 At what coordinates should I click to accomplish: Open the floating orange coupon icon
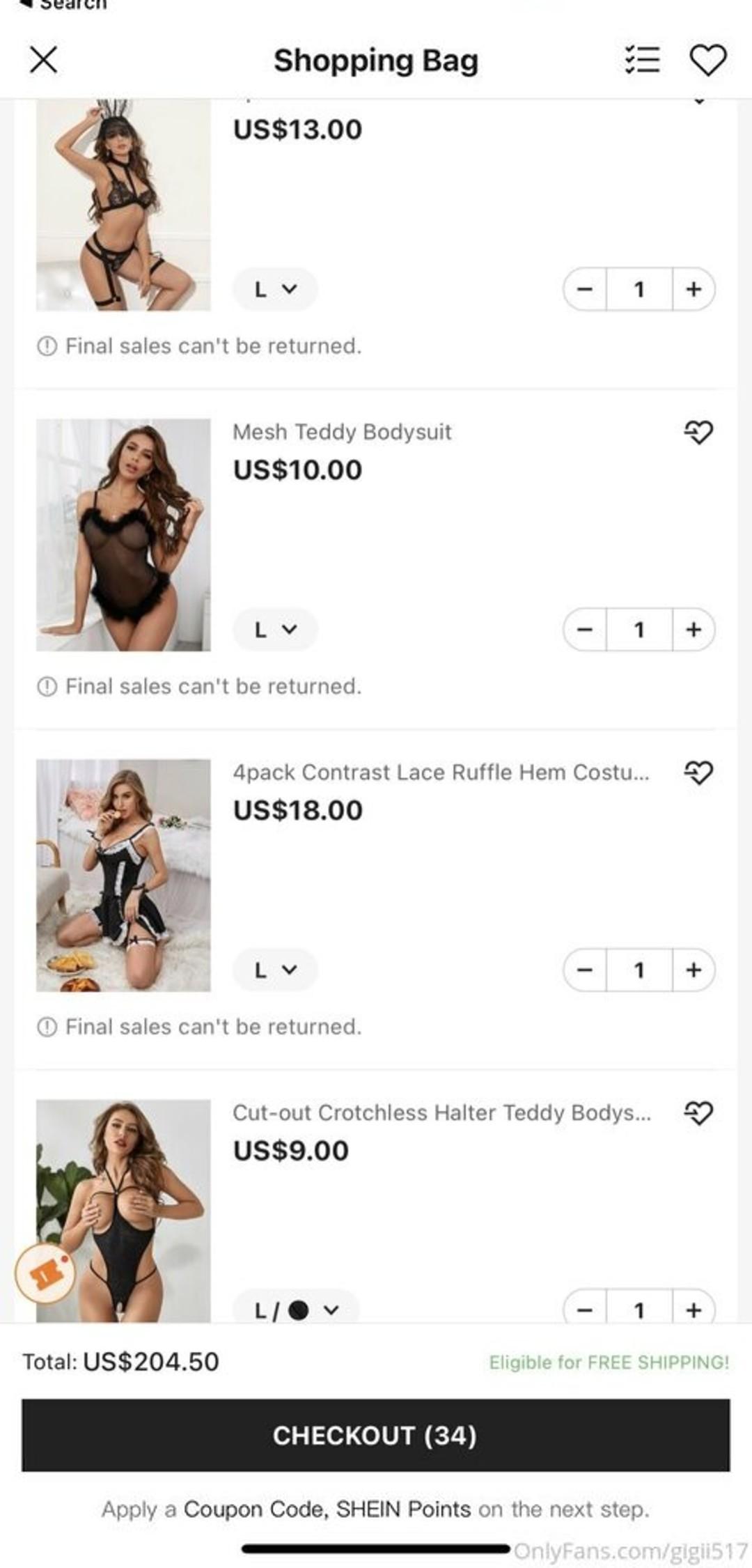tap(45, 1273)
